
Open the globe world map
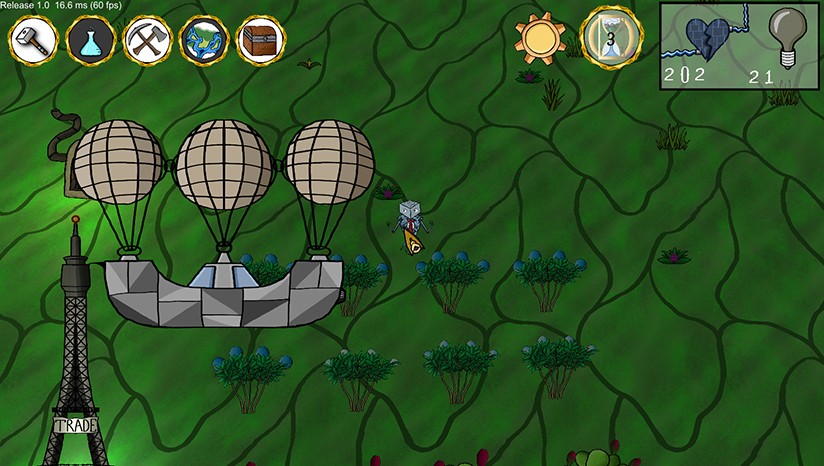(204, 41)
